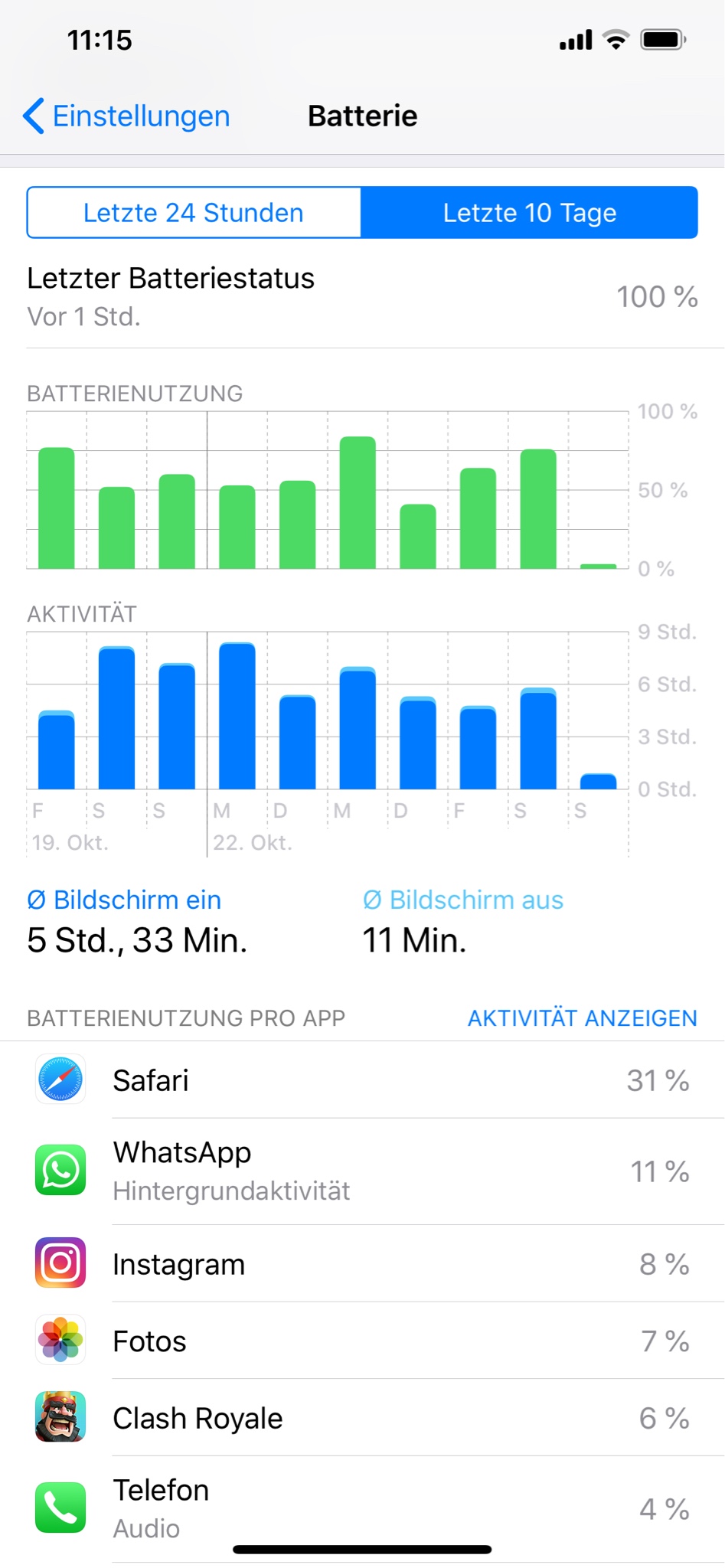Image resolution: width=725 pixels, height=1568 pixels.
Task: Open the Clash Royale usage row
Action: (x=362, y=1418)
